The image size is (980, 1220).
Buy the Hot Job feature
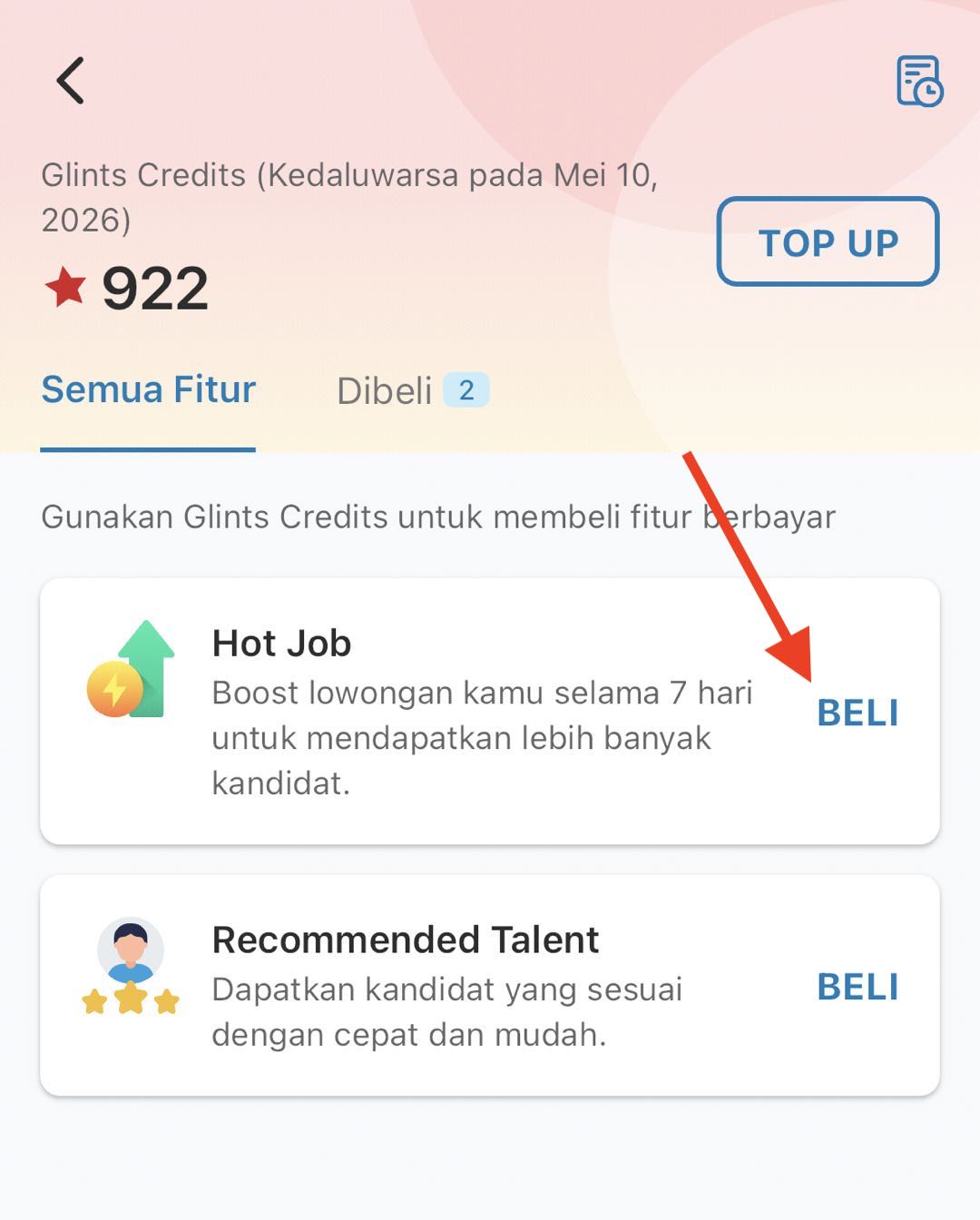(x=857, y=713)
